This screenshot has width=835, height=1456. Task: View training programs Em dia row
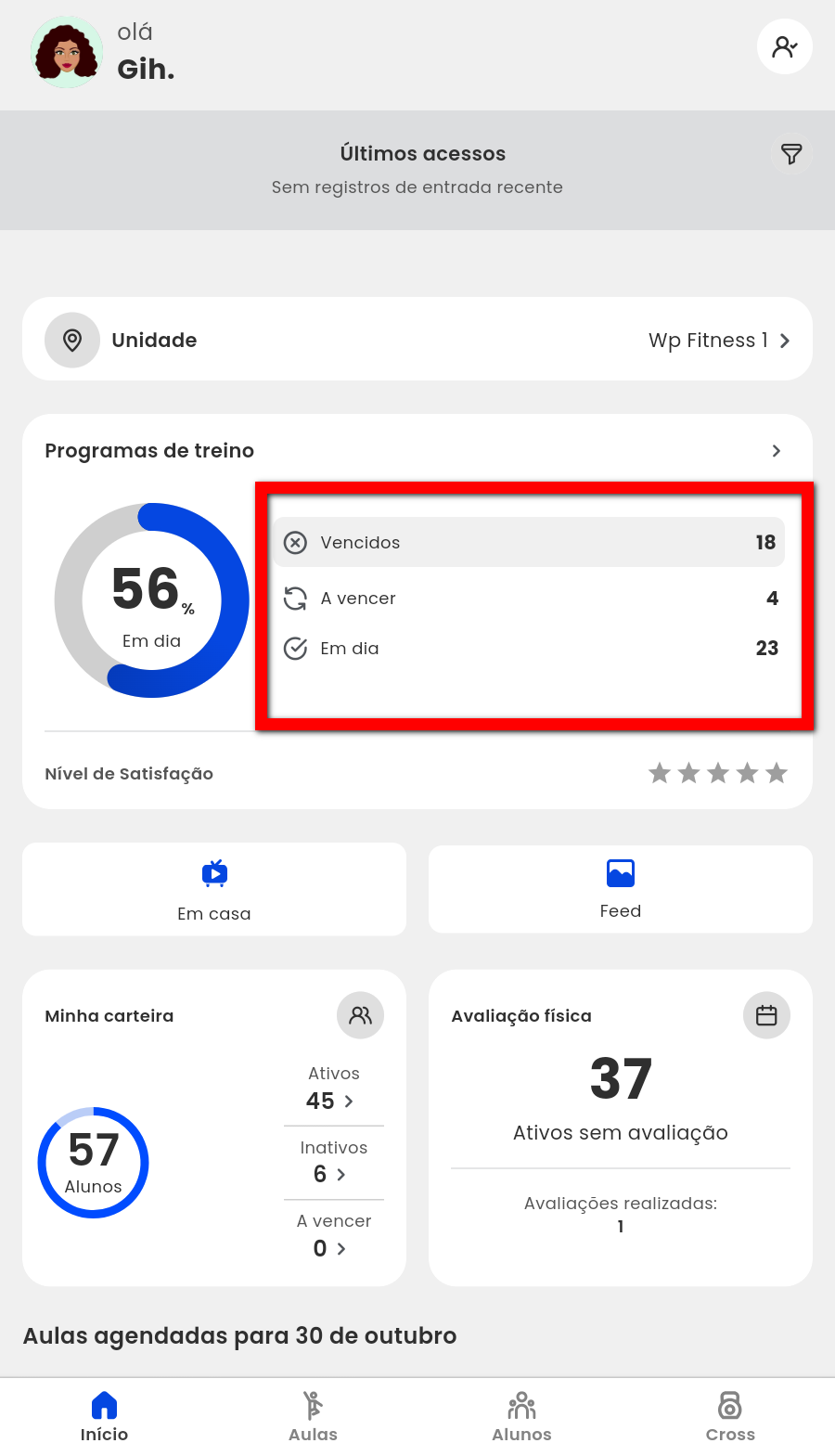pyautogui.click(x=529, y=649)
